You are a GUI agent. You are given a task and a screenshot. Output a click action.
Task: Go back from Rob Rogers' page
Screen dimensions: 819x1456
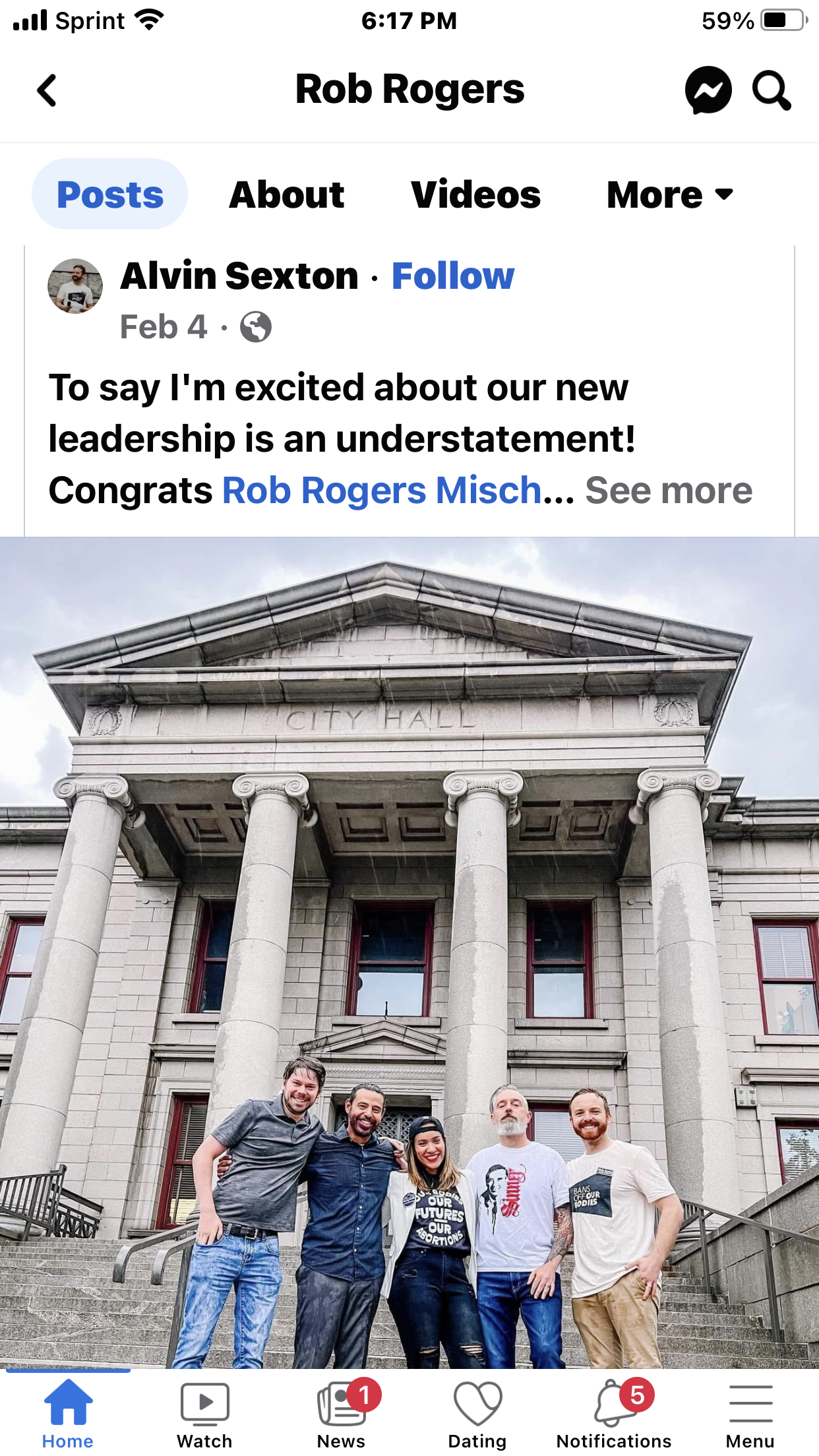[46, 90]
